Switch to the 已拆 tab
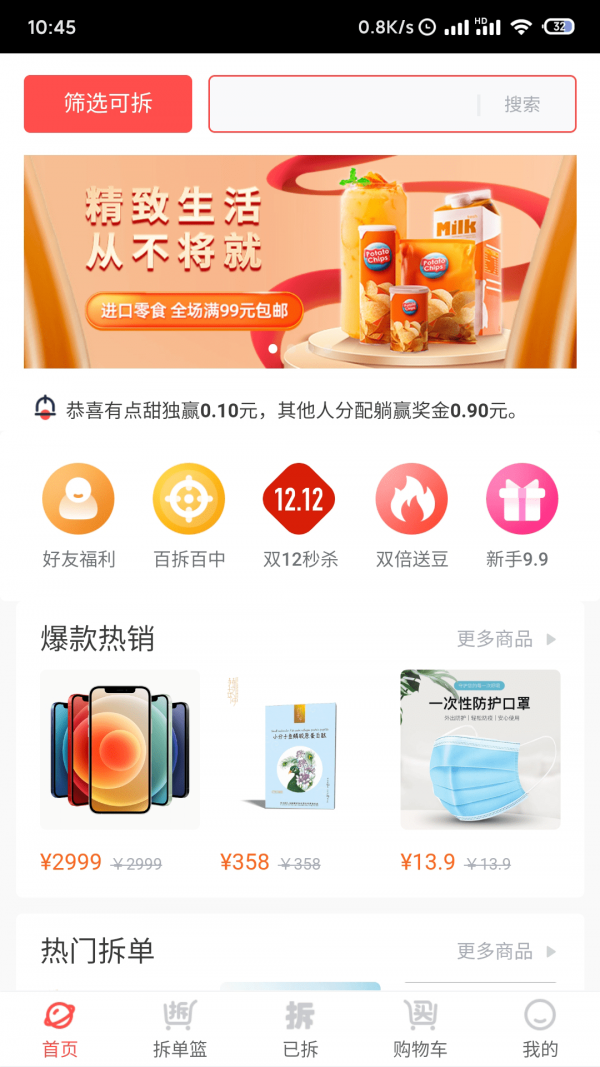600x1067 pixels. (300, 1029)
